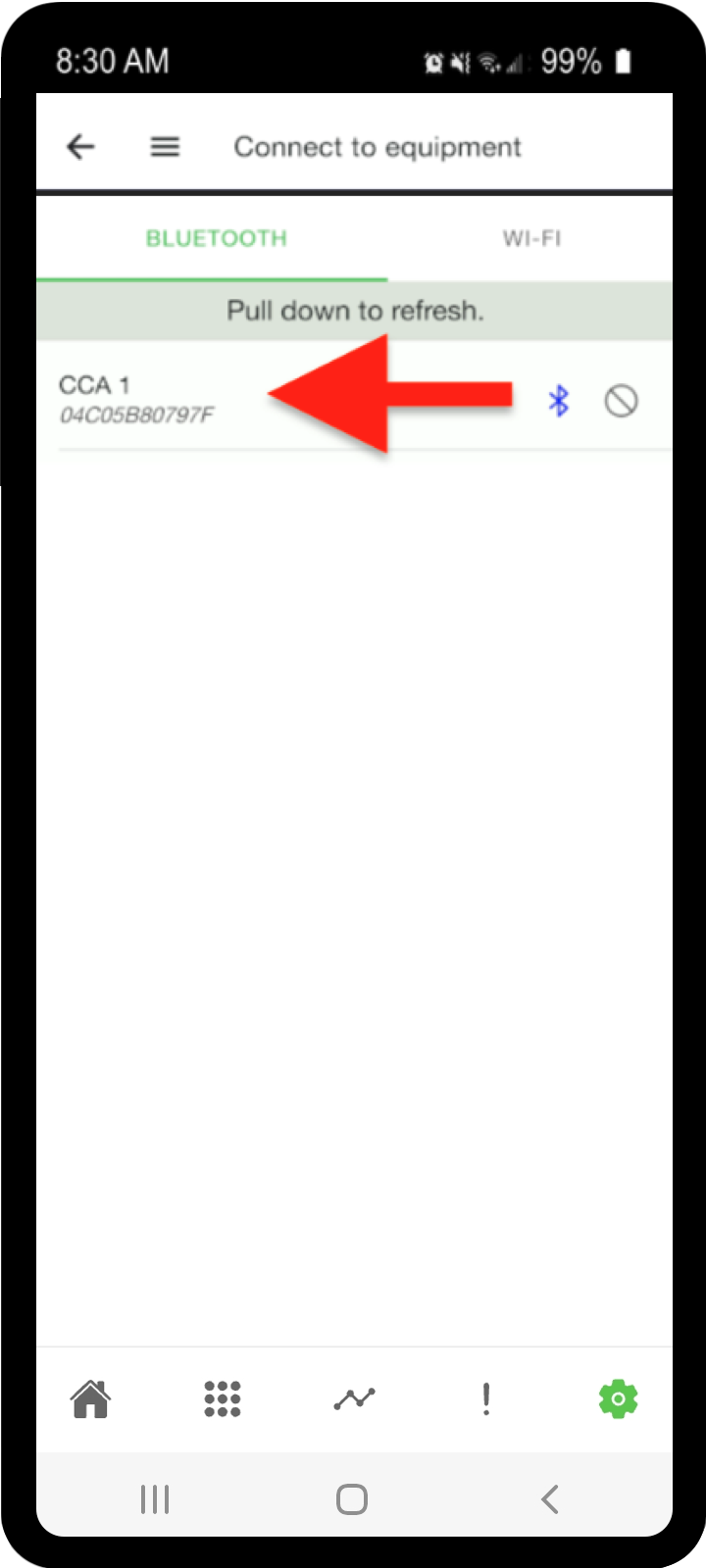The image size is (706, 1568).
Task: Go back using the top arrow
Action: [x=80, y=147]
